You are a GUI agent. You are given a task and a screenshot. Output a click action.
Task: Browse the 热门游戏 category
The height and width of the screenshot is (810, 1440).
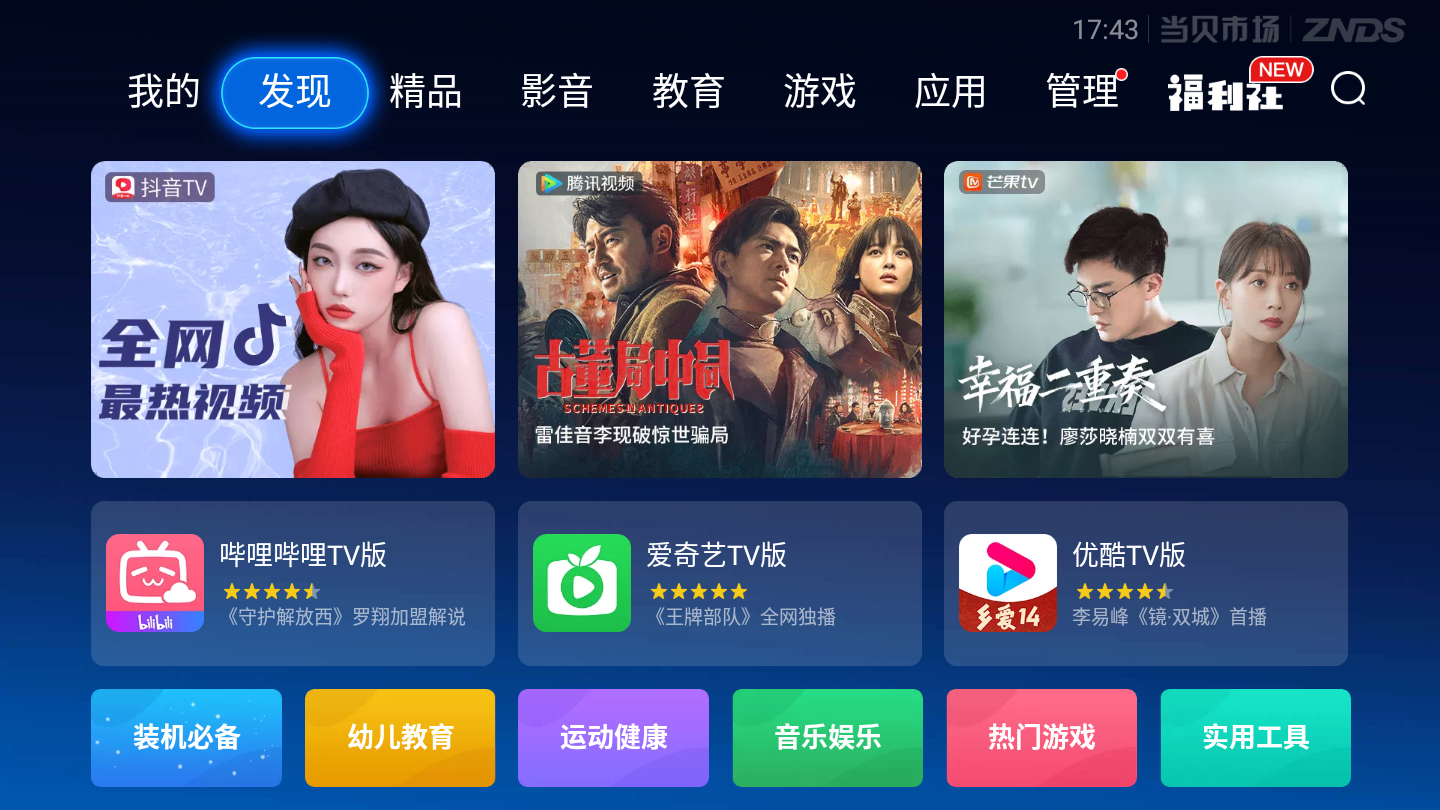coord(1041,738)
